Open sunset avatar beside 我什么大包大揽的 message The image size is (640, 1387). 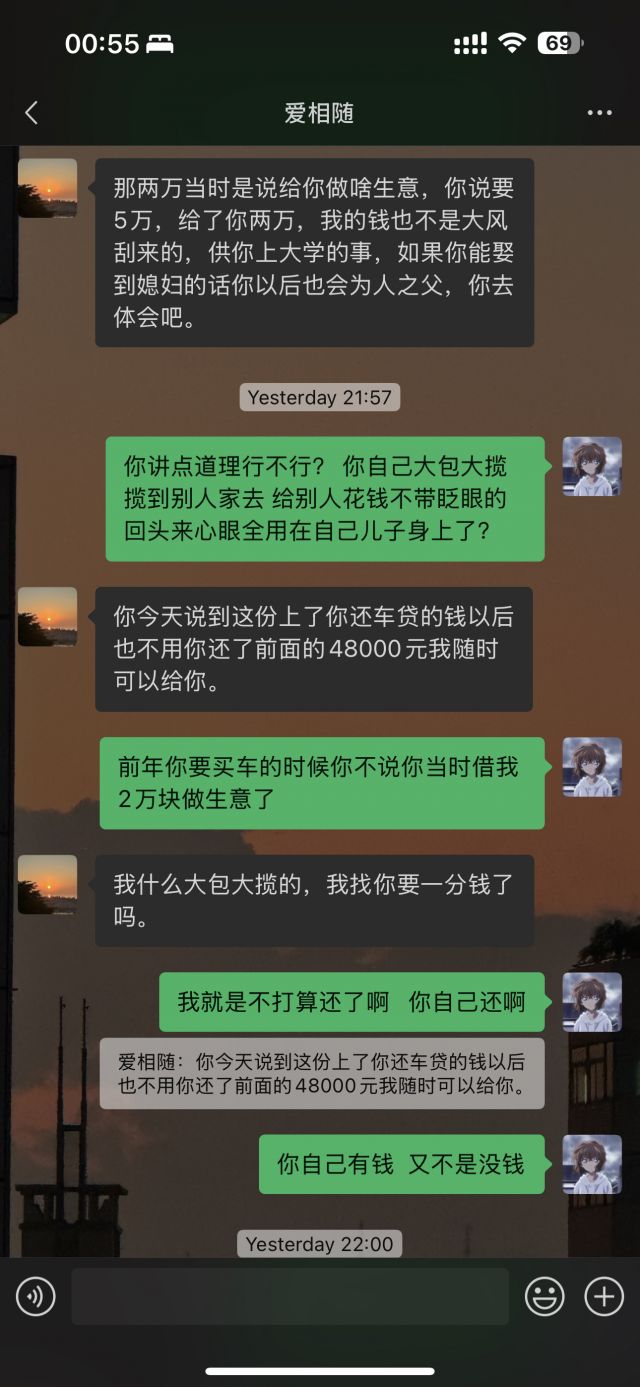[47, 884]
